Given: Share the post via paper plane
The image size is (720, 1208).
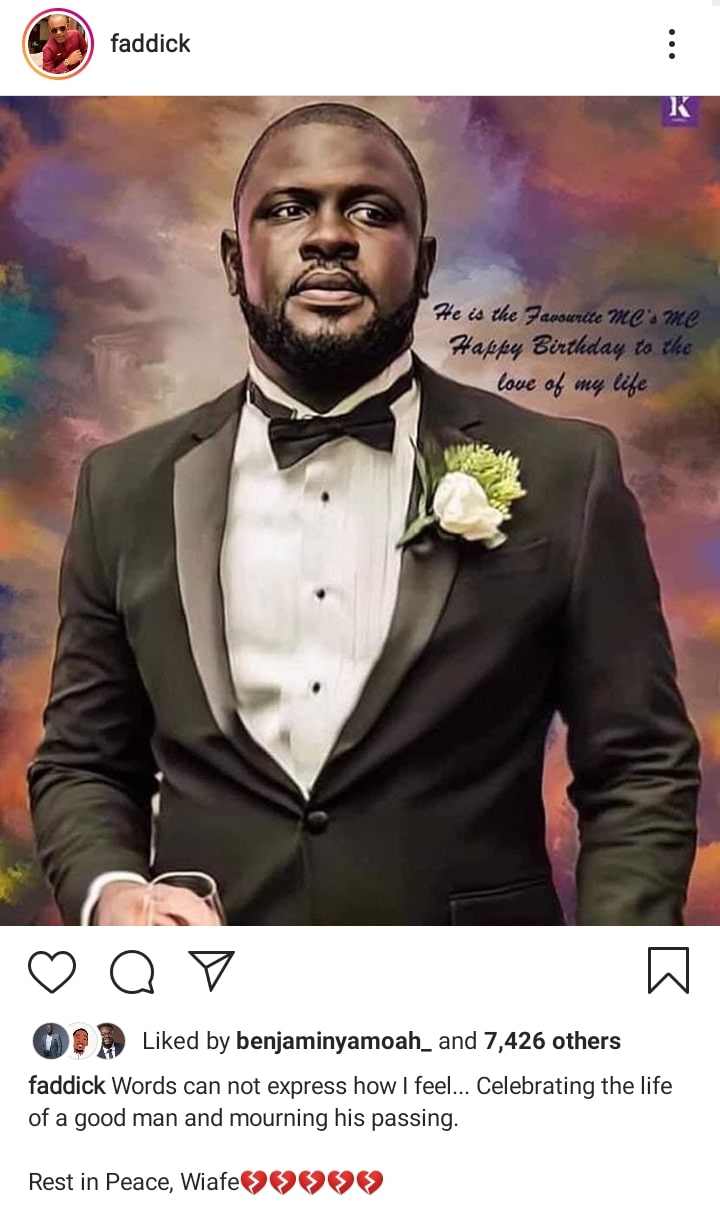Looking at the screenshot, I should point(211,970).
